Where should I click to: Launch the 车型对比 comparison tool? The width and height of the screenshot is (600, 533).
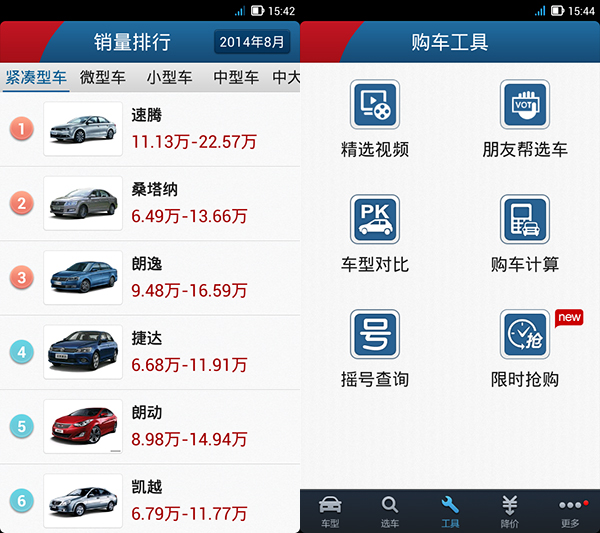pos(375,233)
